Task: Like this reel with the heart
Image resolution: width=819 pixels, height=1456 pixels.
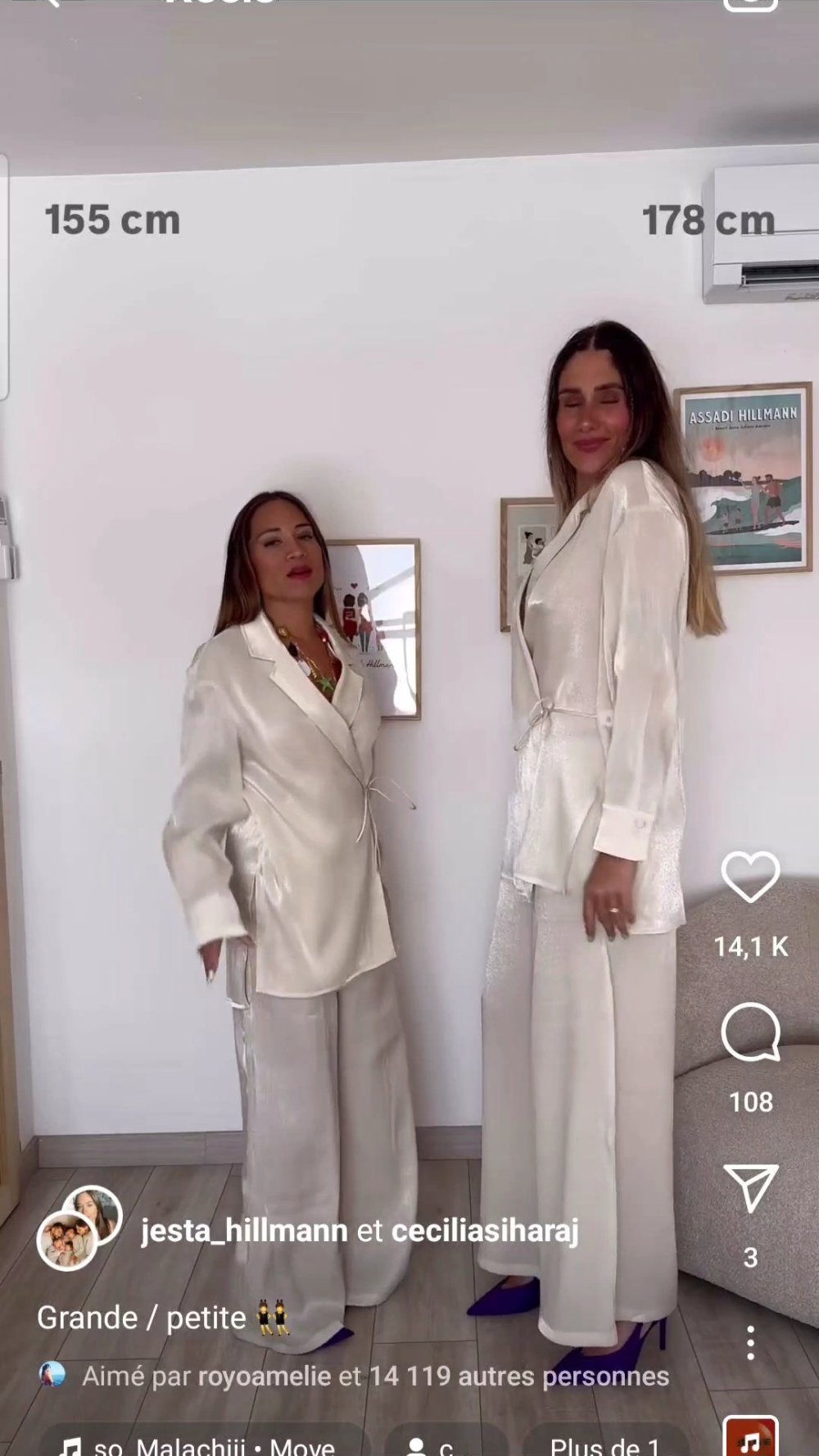Action: tap(750, 877)
